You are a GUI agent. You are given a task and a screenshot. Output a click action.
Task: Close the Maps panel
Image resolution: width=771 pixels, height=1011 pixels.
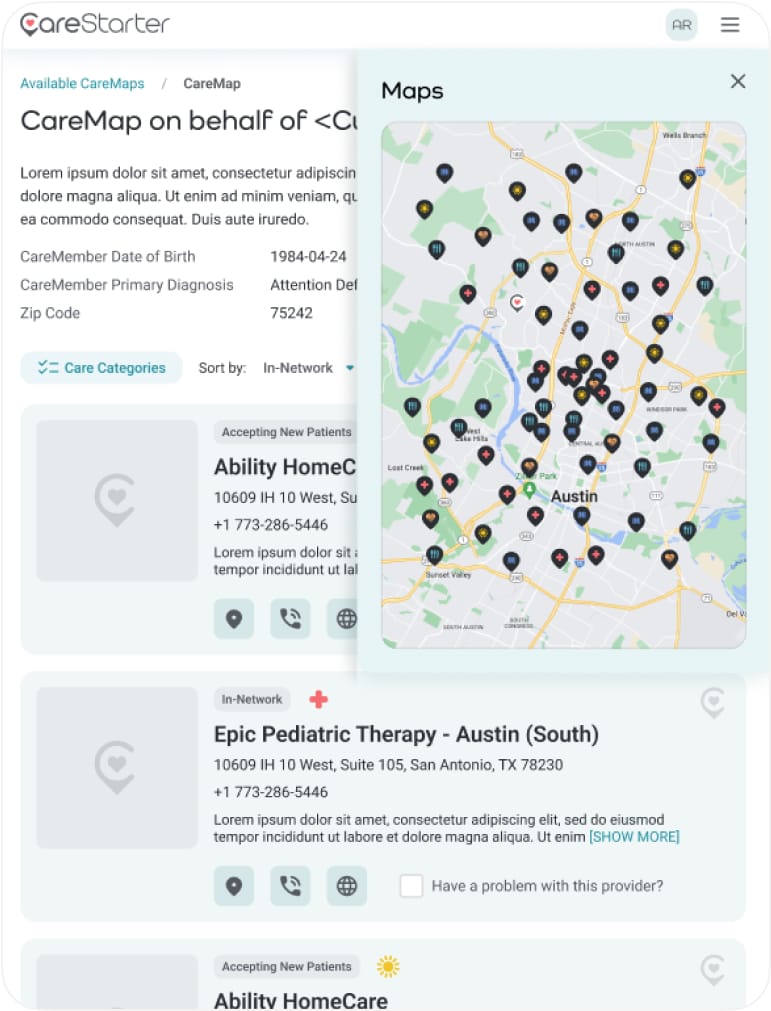click(x=738, y=82)
